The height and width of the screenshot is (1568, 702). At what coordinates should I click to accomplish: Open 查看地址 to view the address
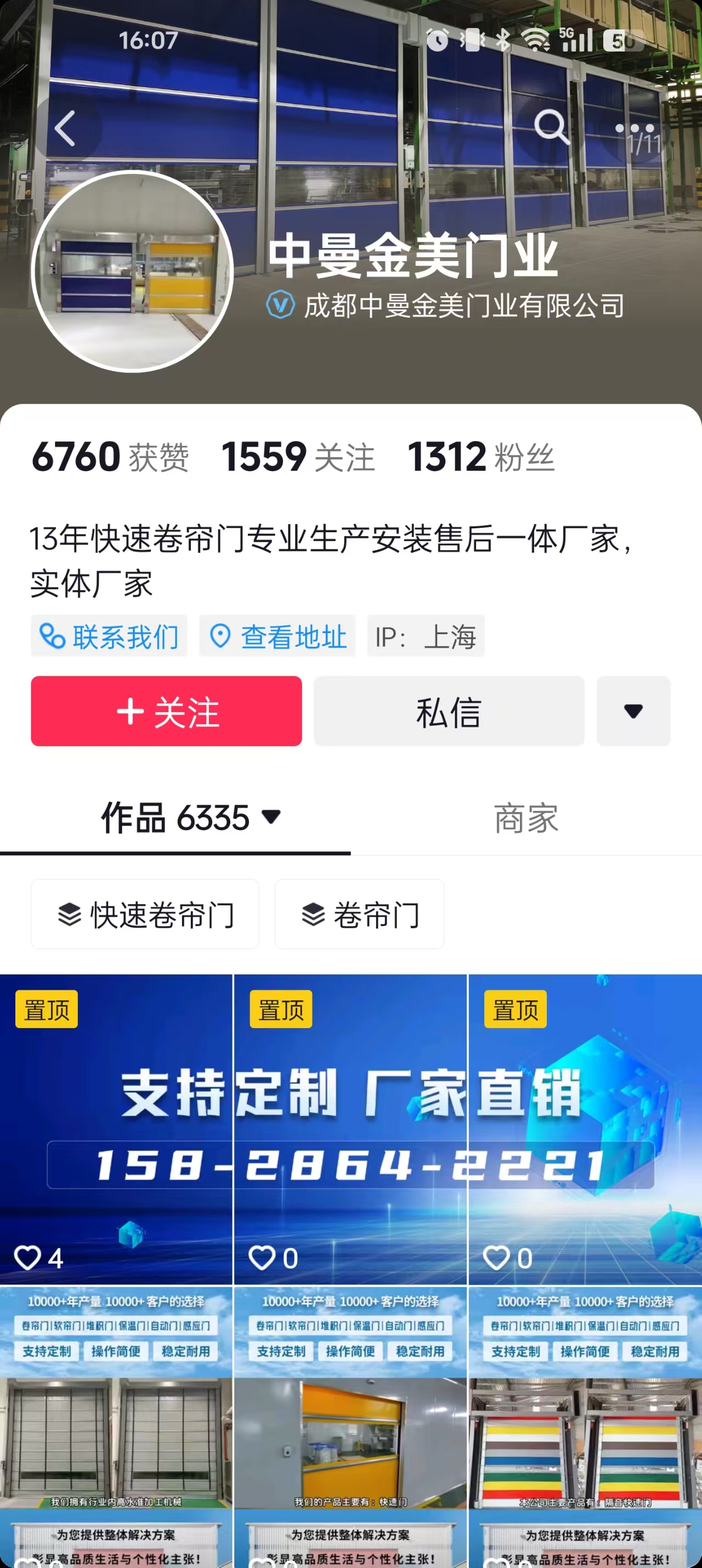click(x=278, y=637)
